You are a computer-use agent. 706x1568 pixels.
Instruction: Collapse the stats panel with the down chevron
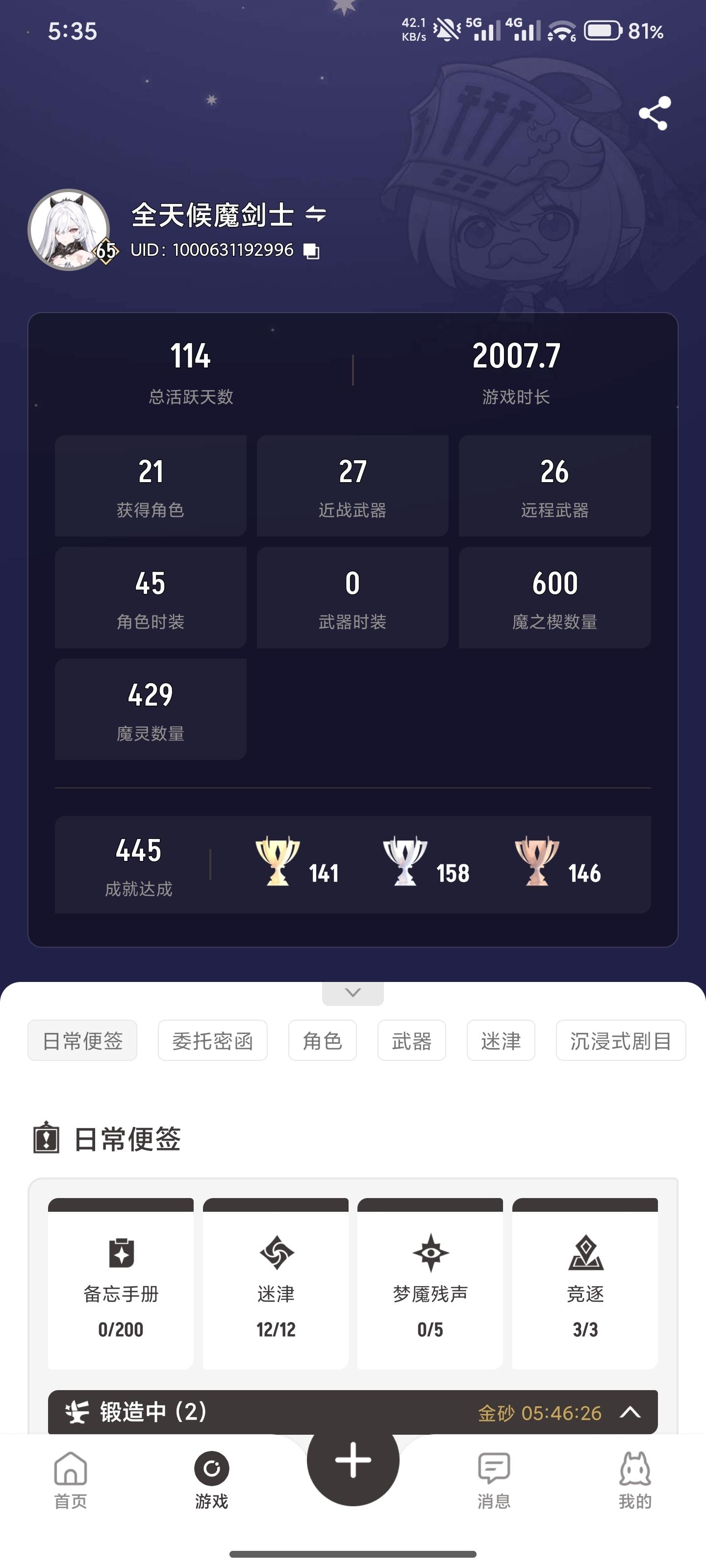click(353, 993)
